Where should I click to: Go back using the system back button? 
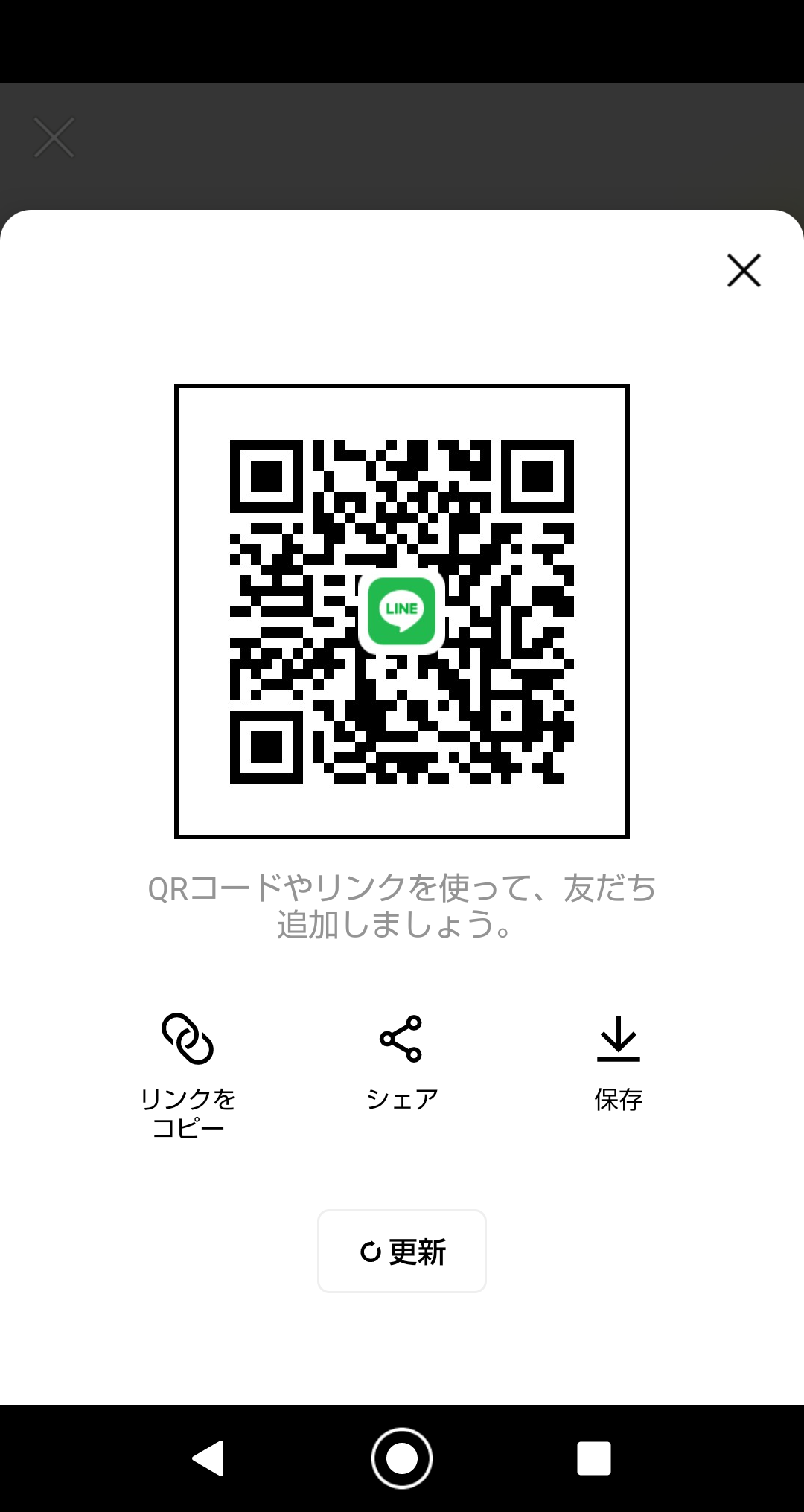[x=208, y=1458]
